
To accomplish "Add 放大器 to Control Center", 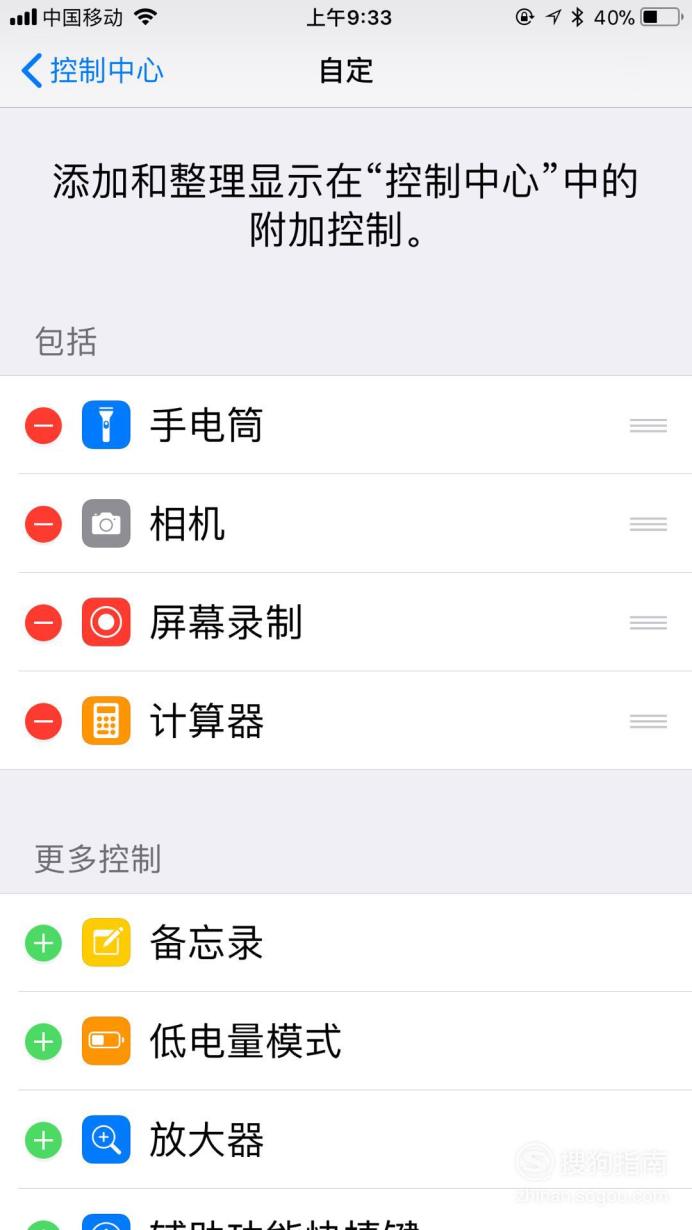I will (43, 1140).
